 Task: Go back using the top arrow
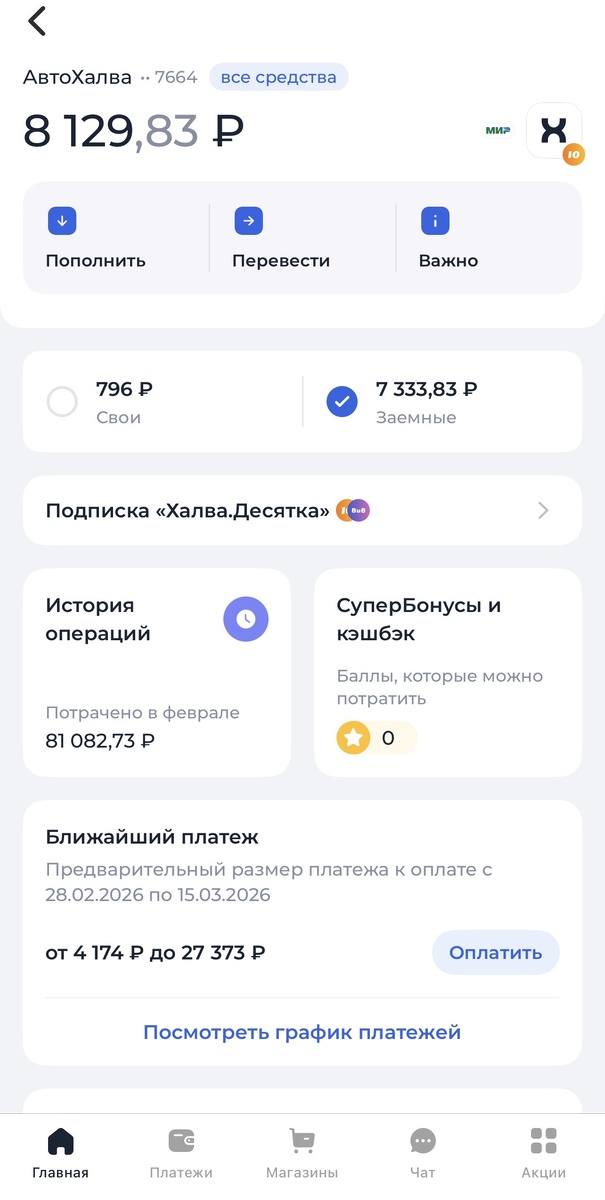pyautogui.click(x=37, y=21)
